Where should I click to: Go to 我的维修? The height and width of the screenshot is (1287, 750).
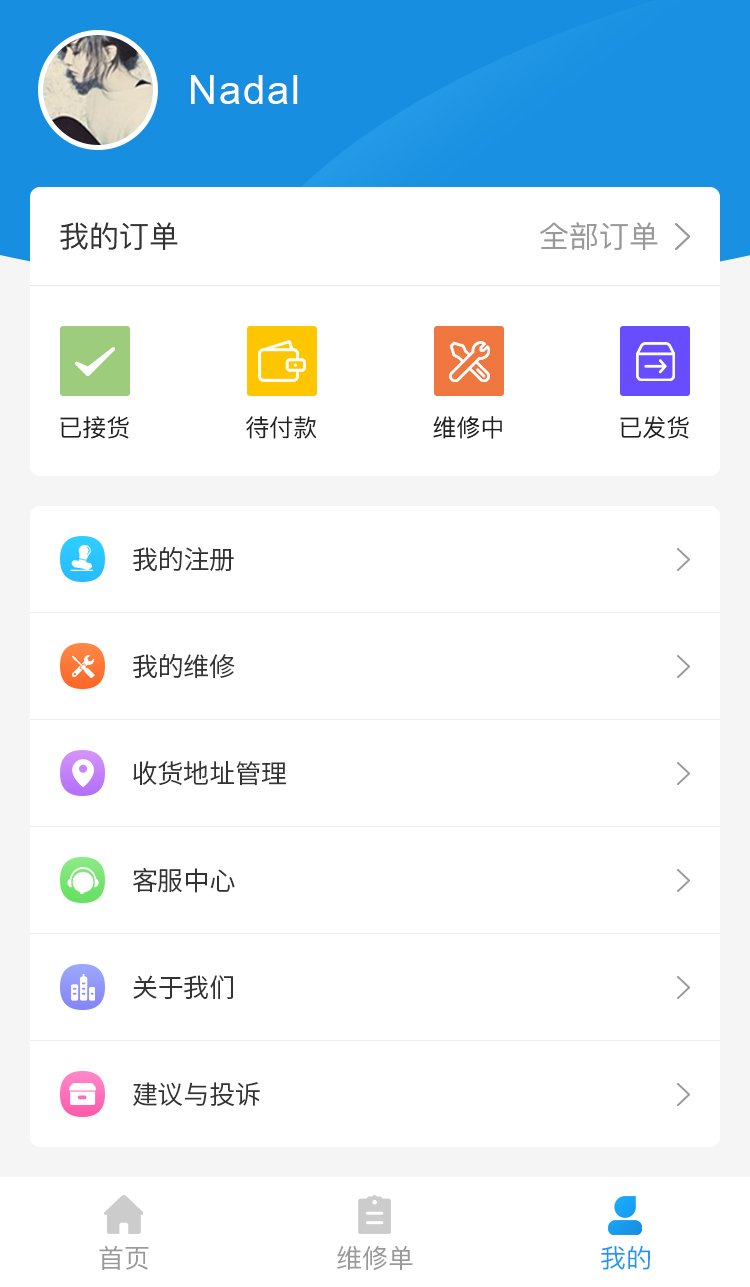[375, 667]
